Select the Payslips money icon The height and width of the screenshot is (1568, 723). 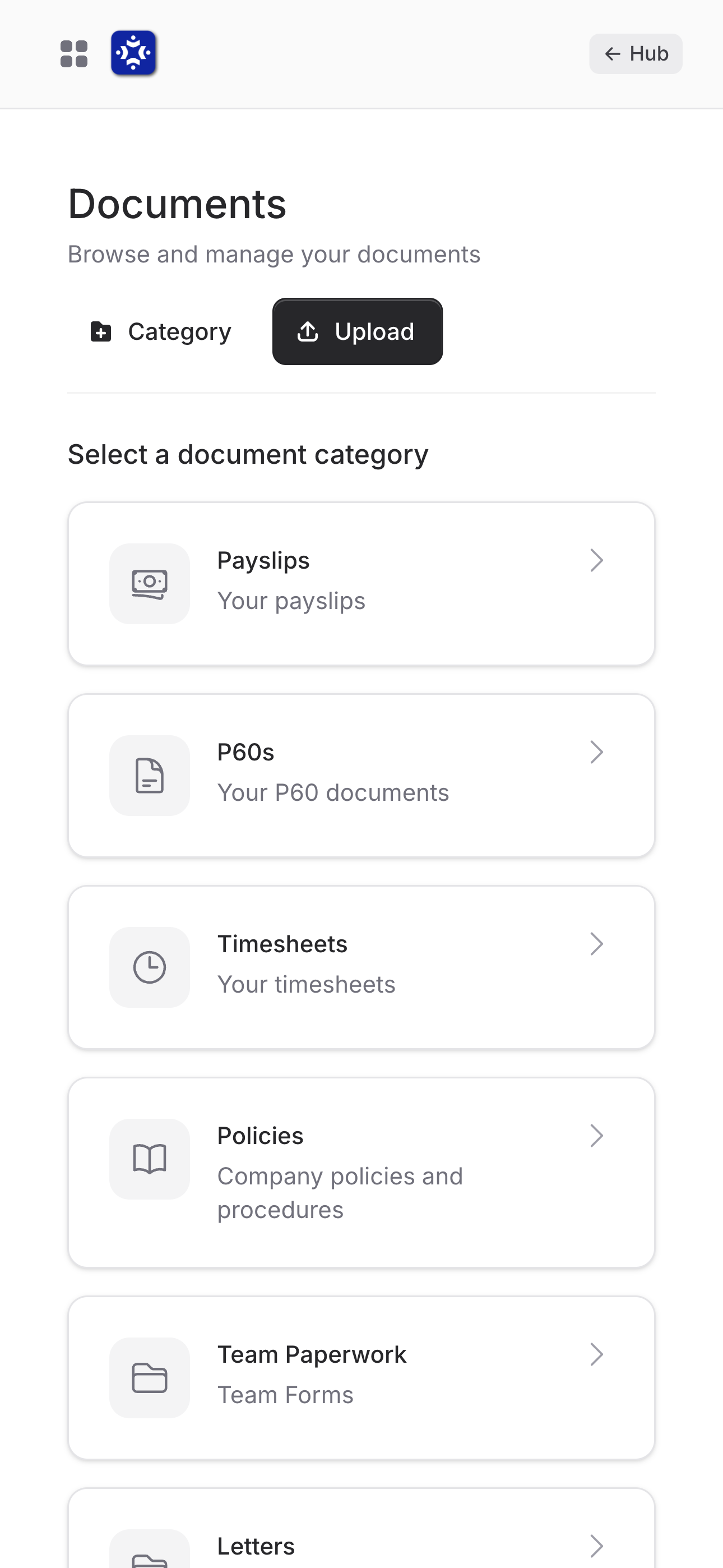[150, 583]
